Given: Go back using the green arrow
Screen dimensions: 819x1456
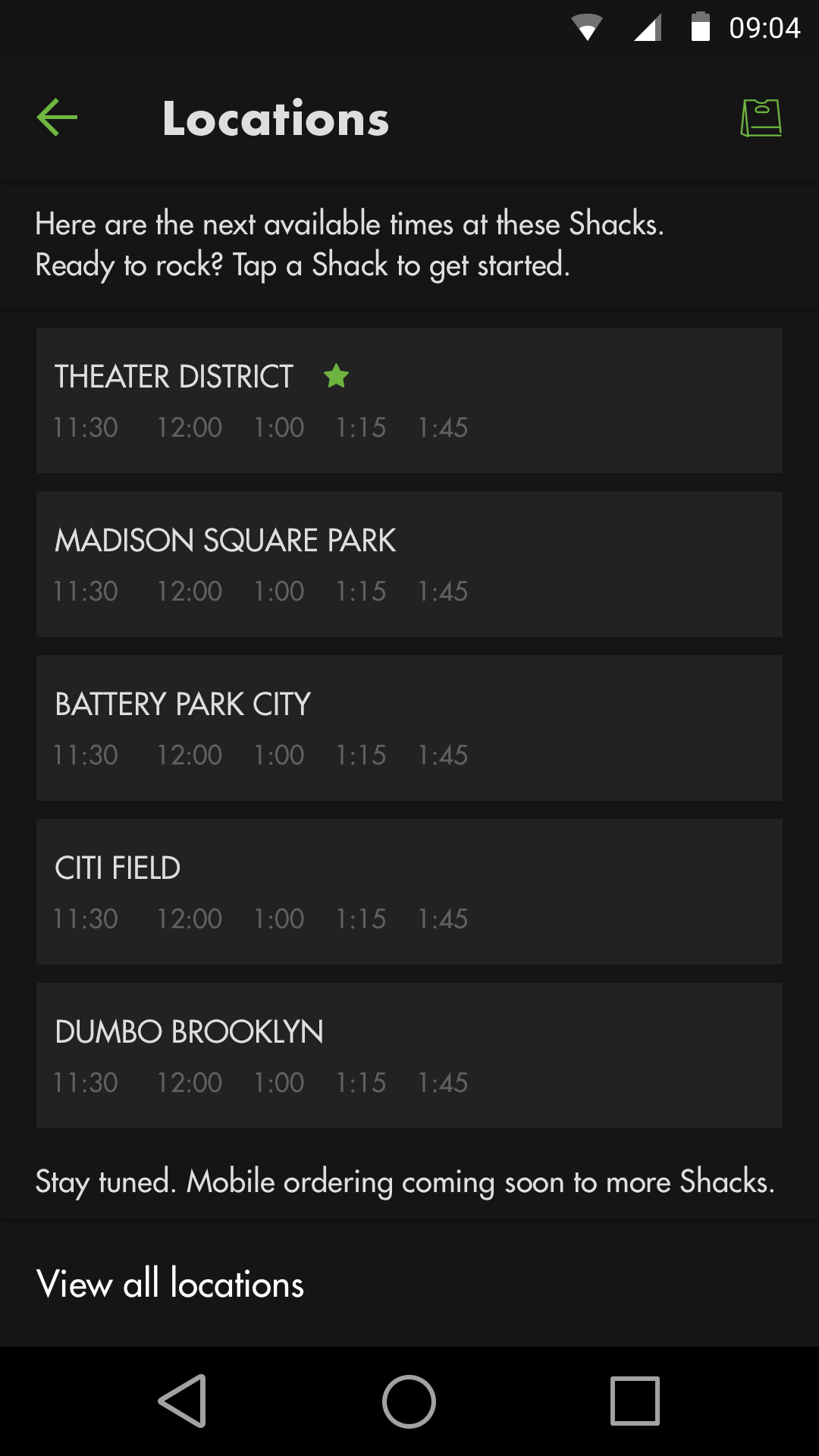Looking at the screenshot, I should pos(58,118).
